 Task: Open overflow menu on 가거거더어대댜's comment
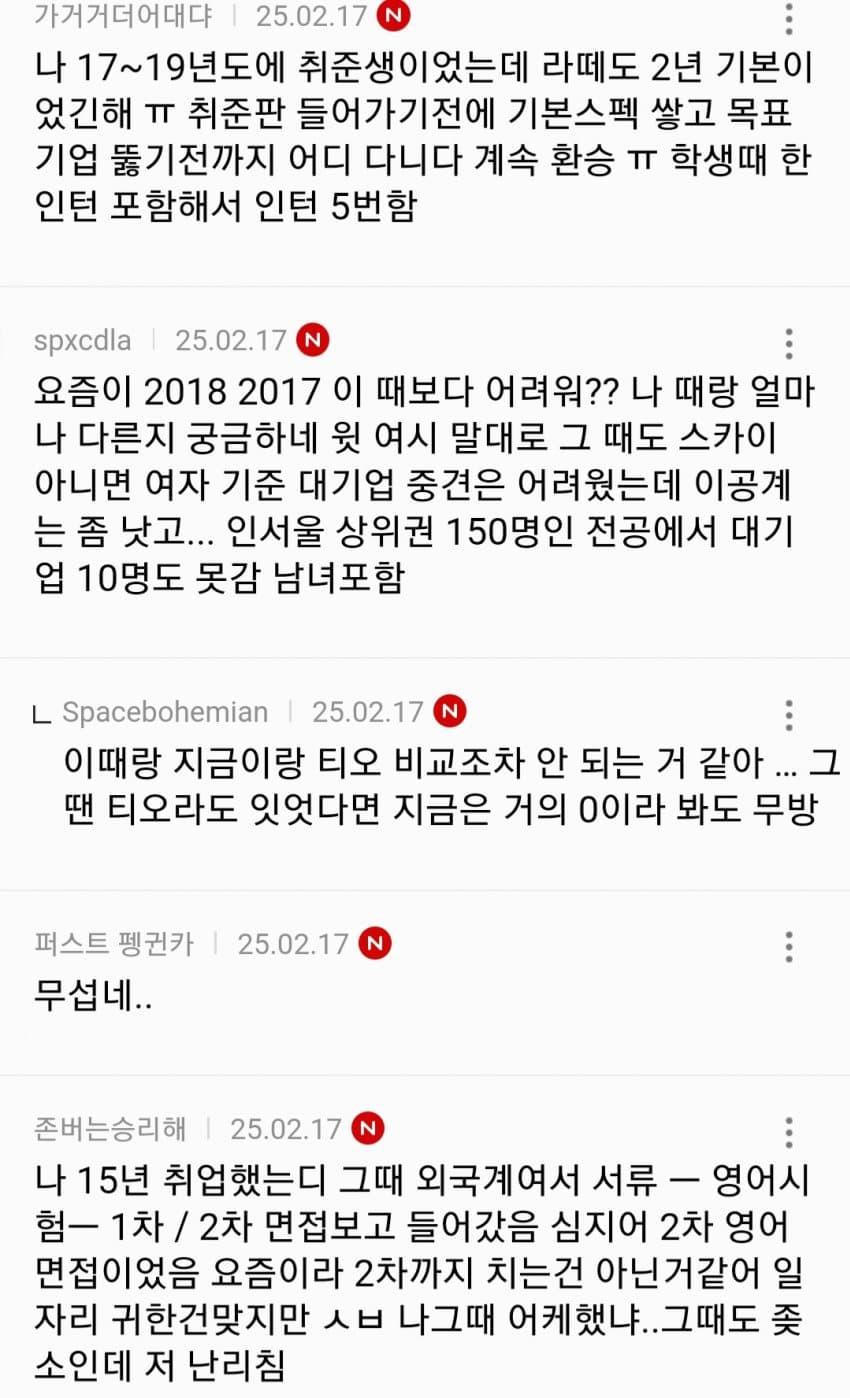(x=789, y=18)
